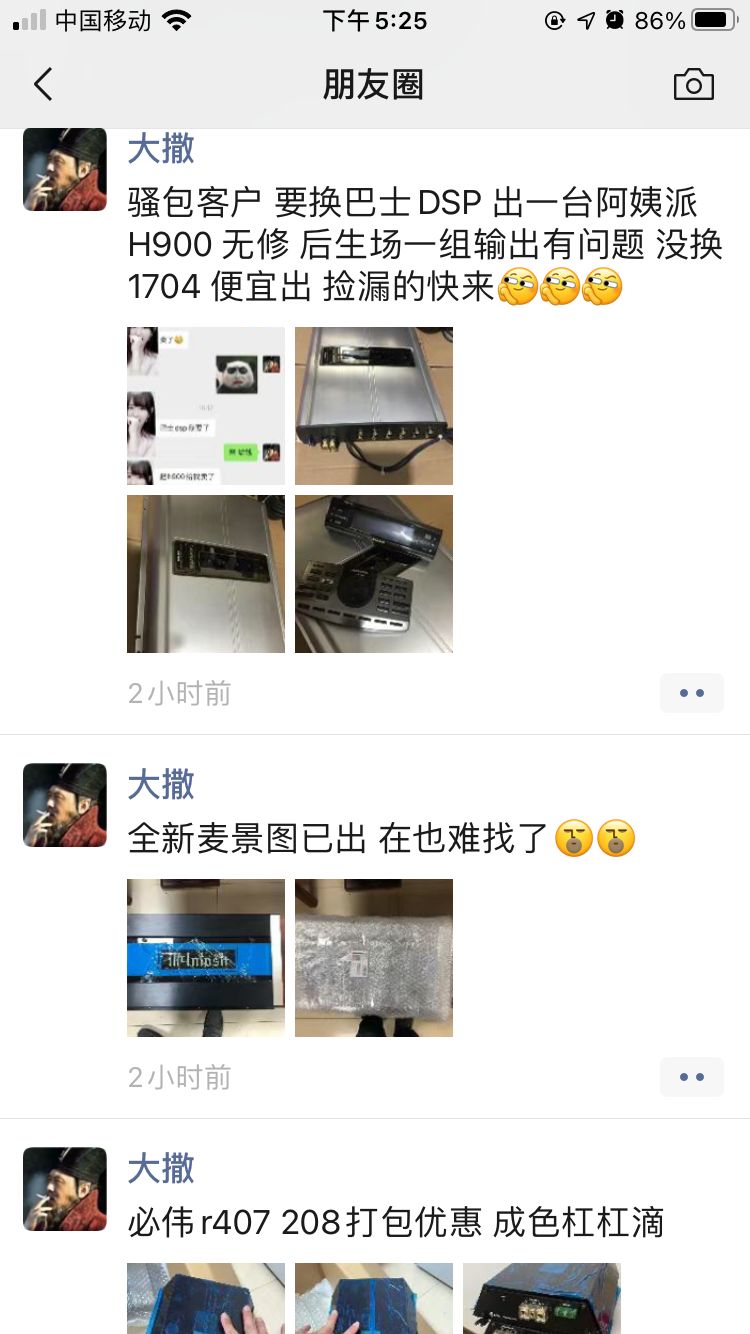Open the silver amplifier top-view photo

[206, 574]
